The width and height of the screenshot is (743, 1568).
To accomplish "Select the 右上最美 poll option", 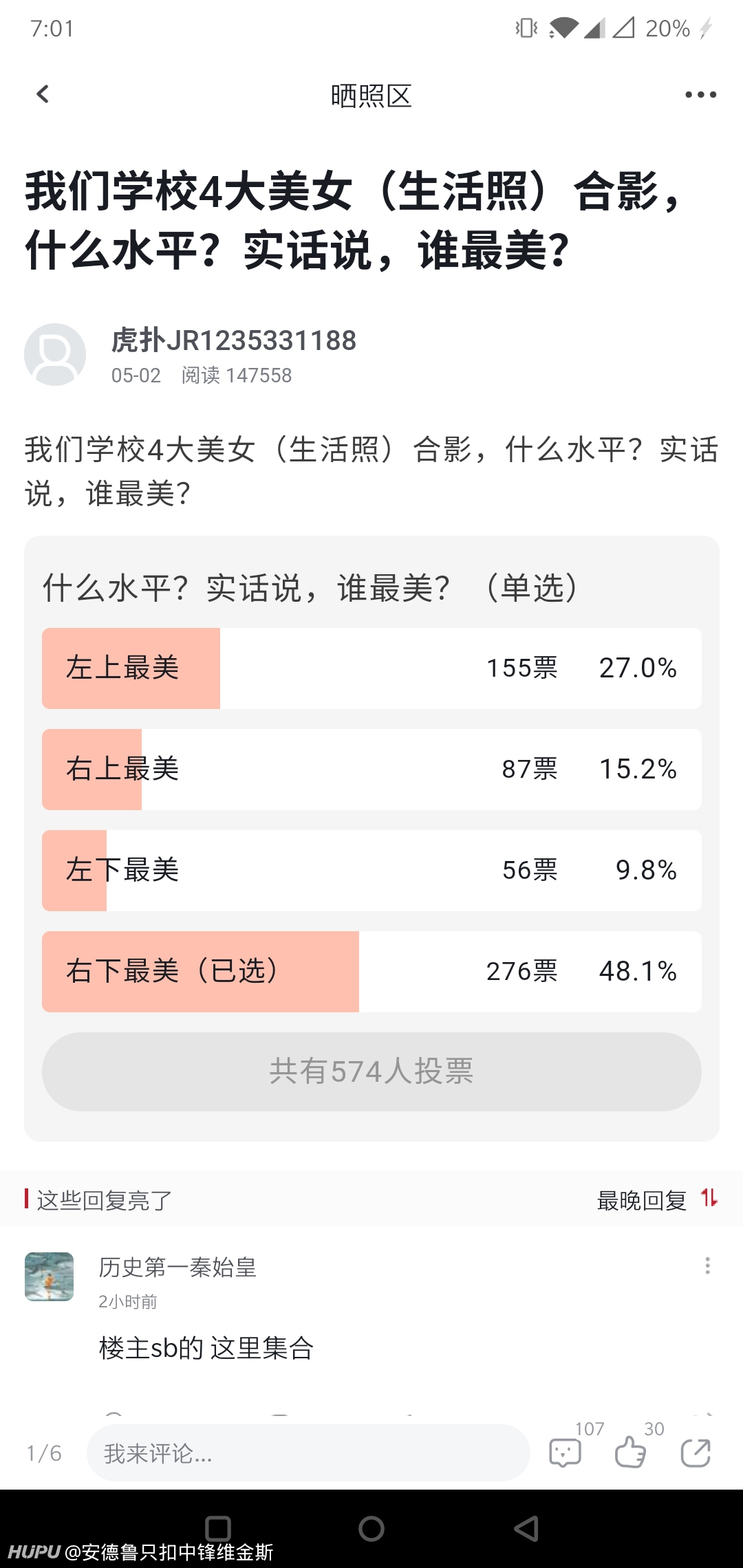I will [x=371, y=770].
